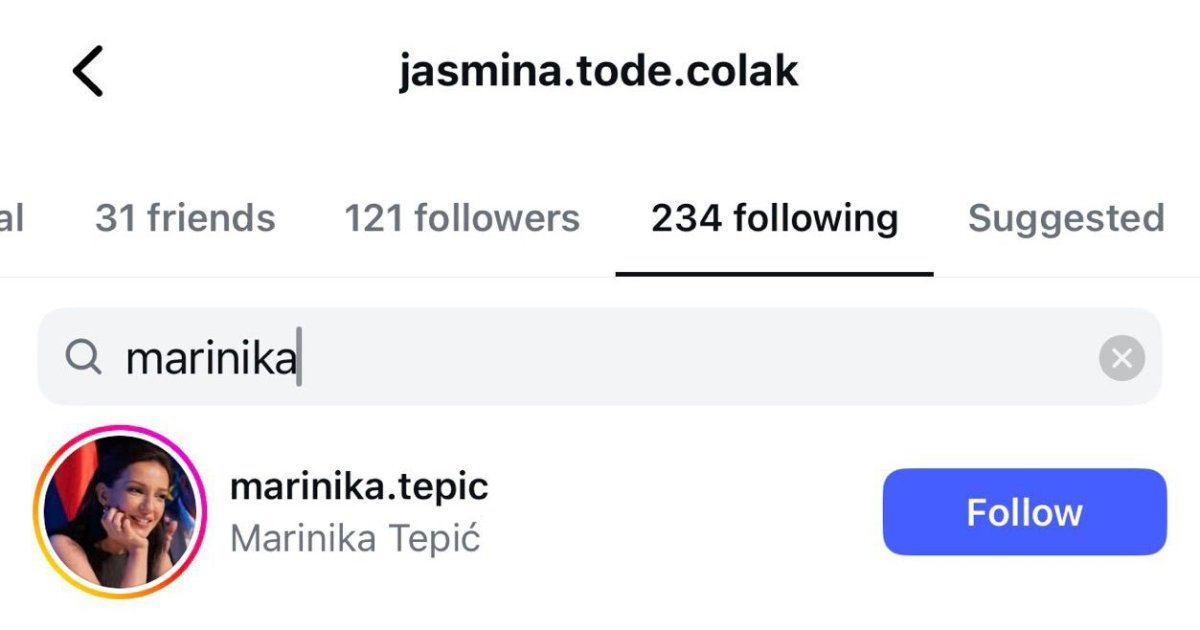Follow marinika.tepic

(x=1024, y=512)
